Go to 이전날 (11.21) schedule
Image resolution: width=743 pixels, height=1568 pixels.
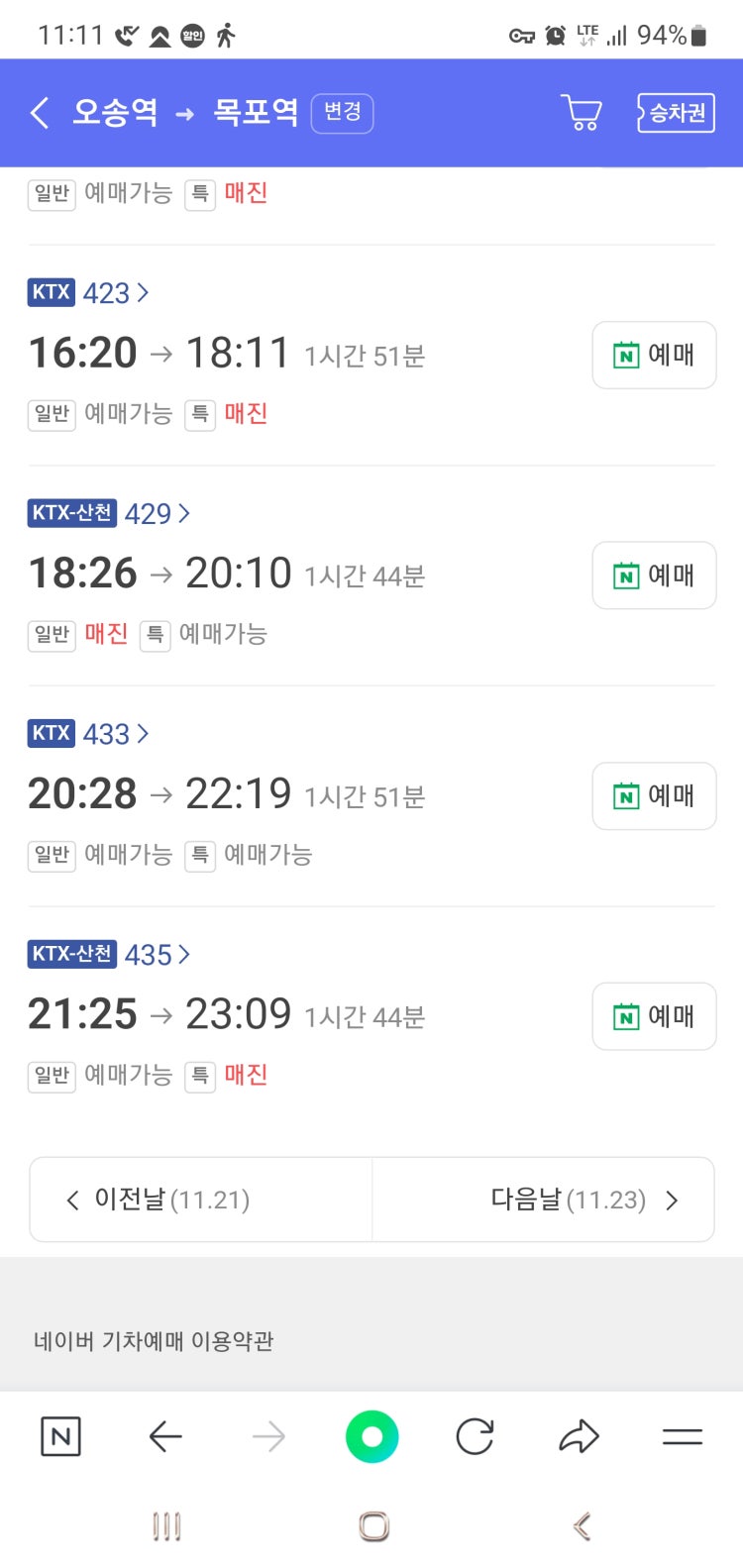click(200, 1200)
